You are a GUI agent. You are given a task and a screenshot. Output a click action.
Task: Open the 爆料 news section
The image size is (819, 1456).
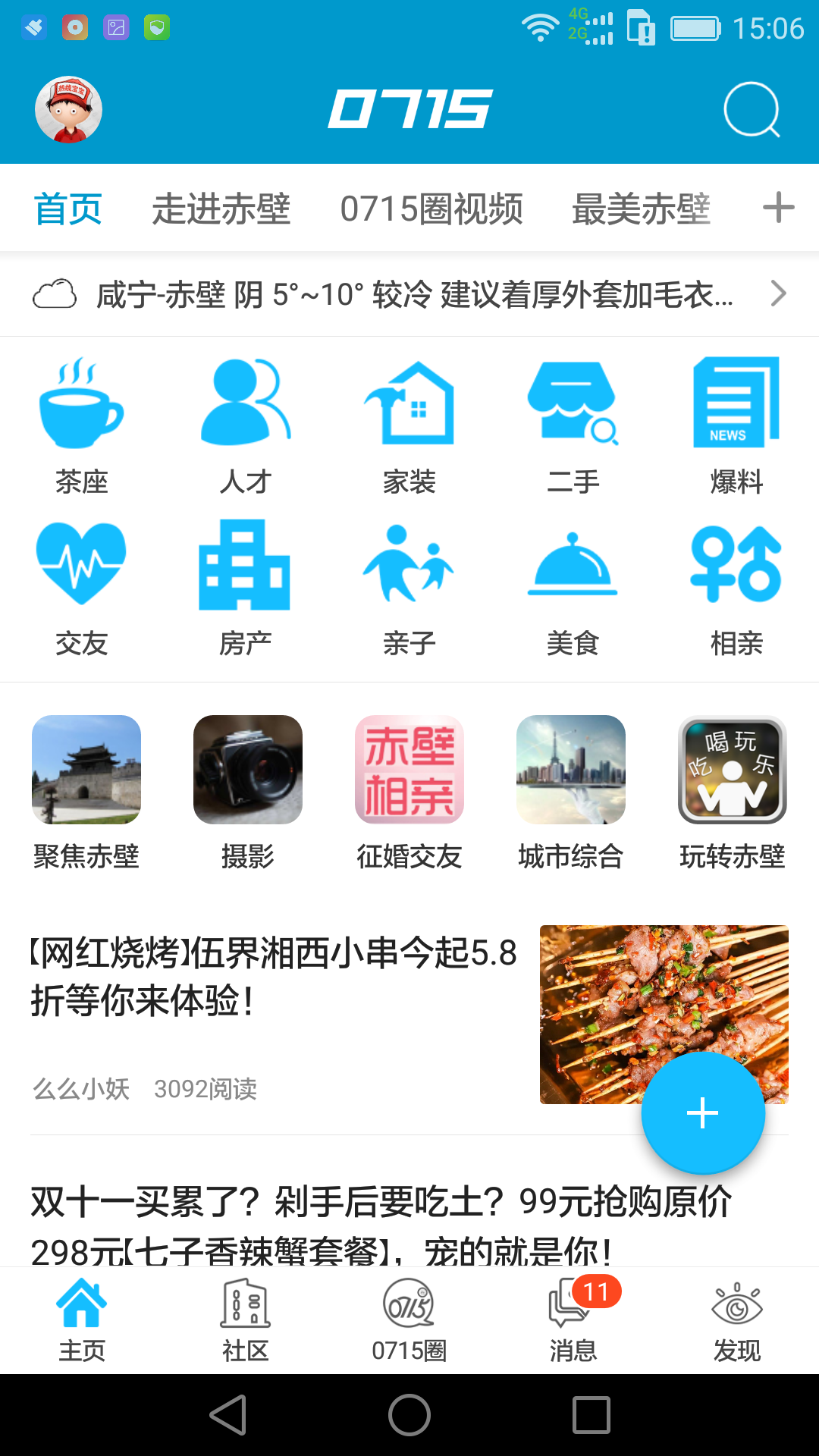736,425
